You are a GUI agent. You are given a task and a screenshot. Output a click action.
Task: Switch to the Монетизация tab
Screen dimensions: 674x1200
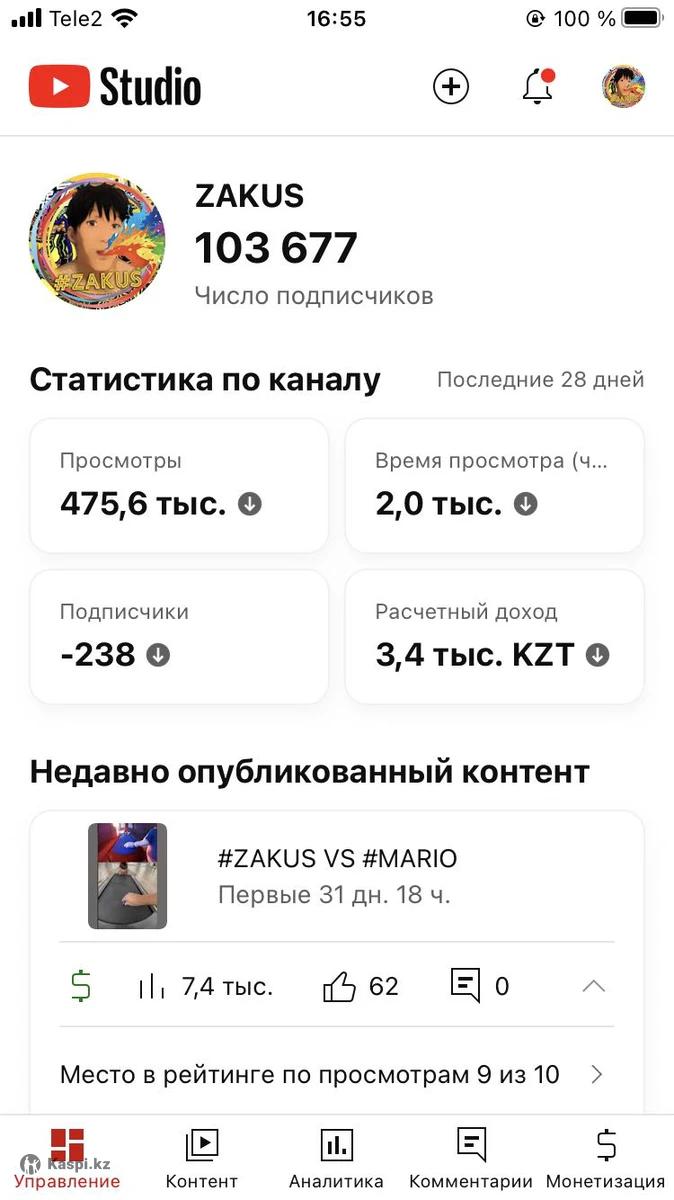click(606, 1158)
